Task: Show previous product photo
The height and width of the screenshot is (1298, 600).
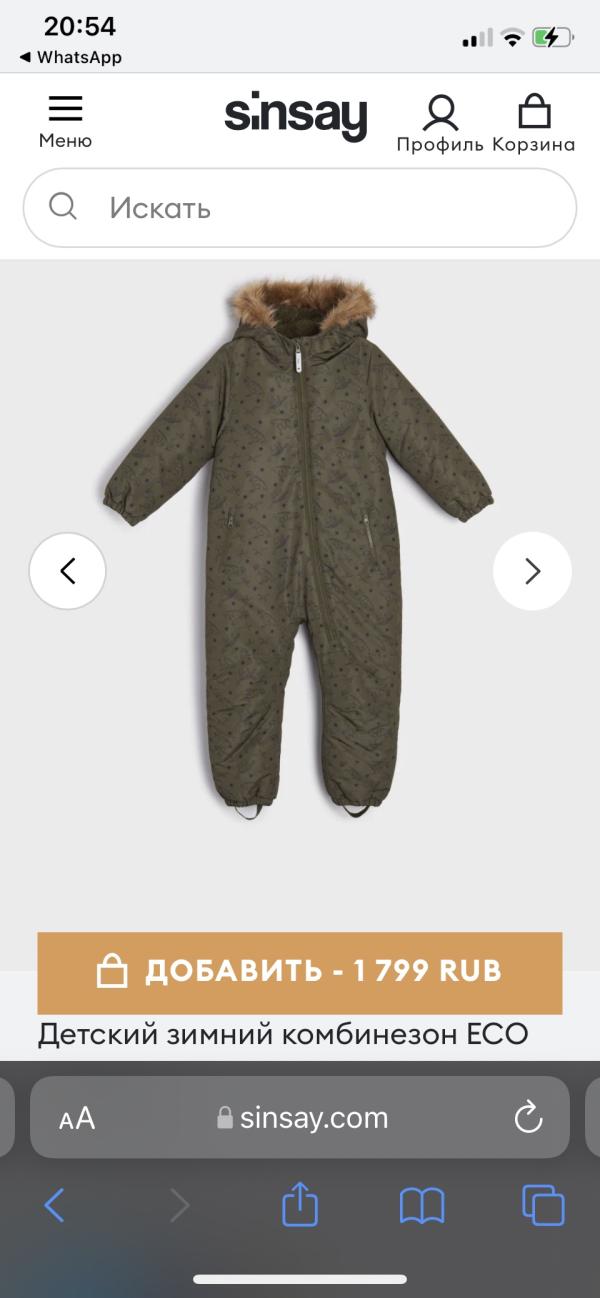Action: click(x=67, y=571)
